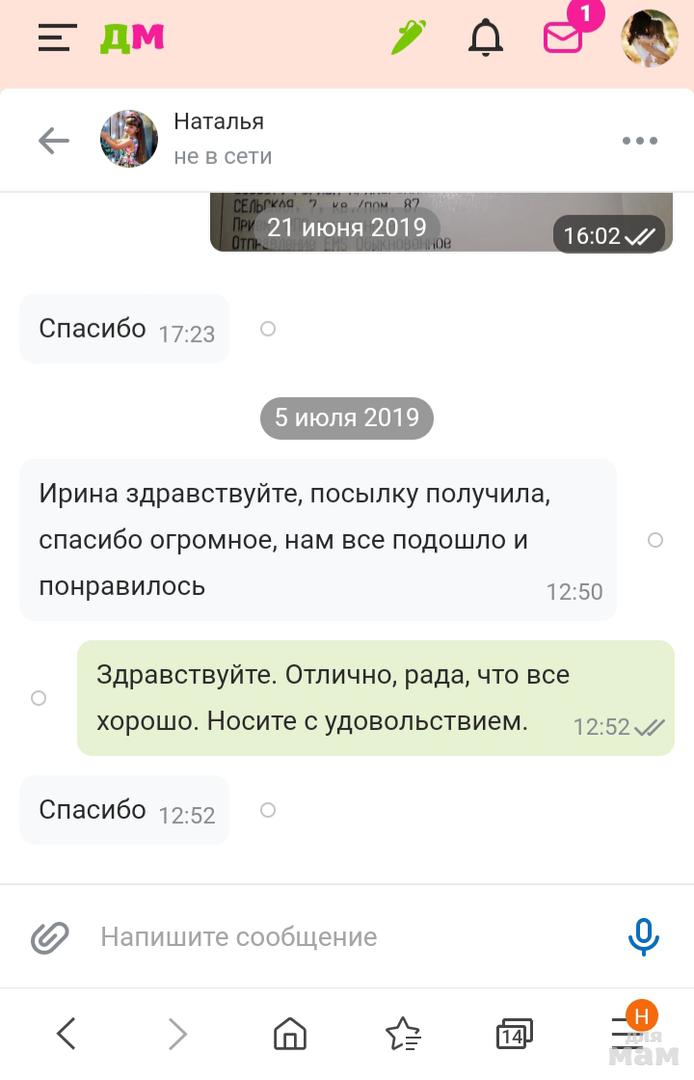Open messages envelope with badge
This screenshot has height=1080, width=694.
coord(564,37)
